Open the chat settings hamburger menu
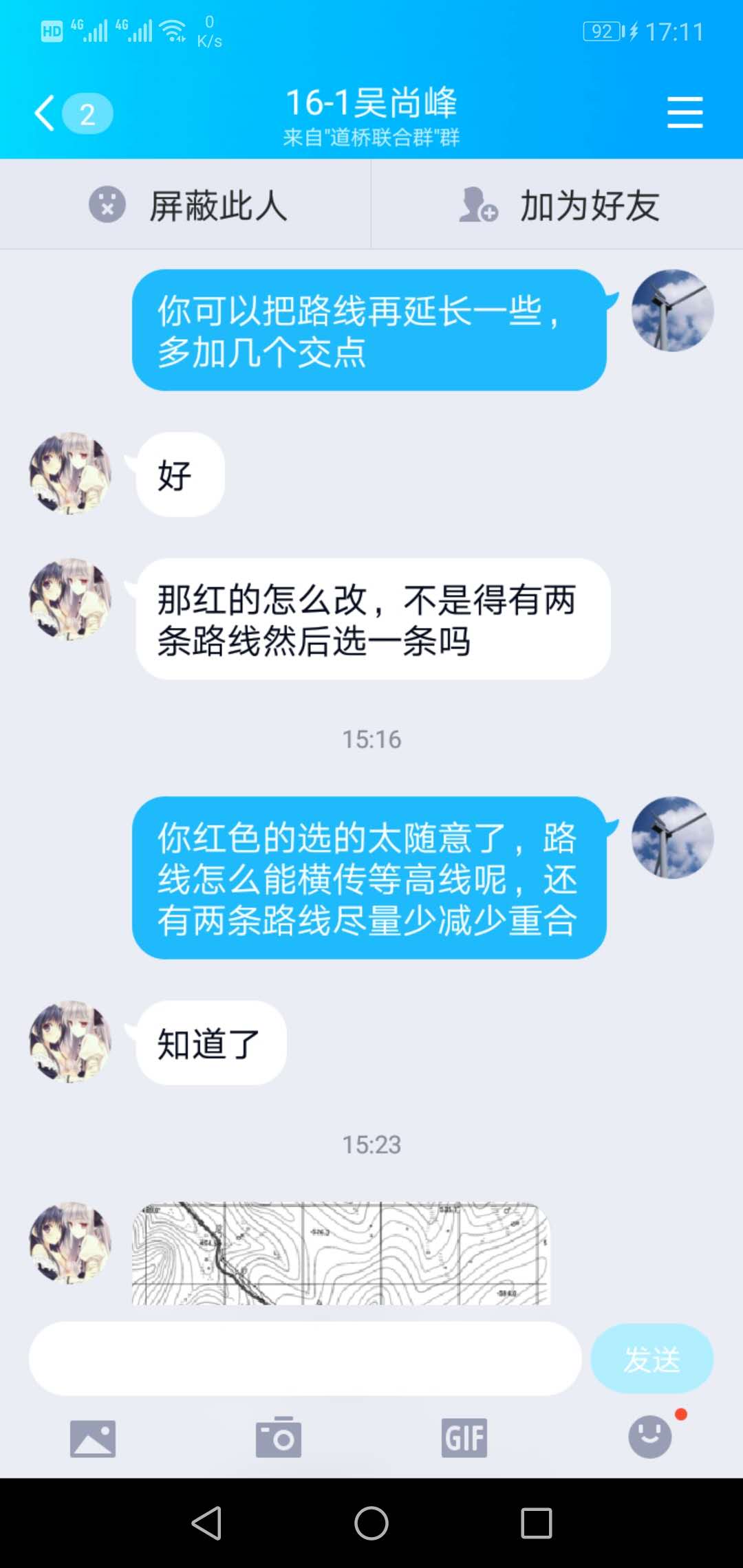Viewport: 743px width, 1568px height. 685,113
